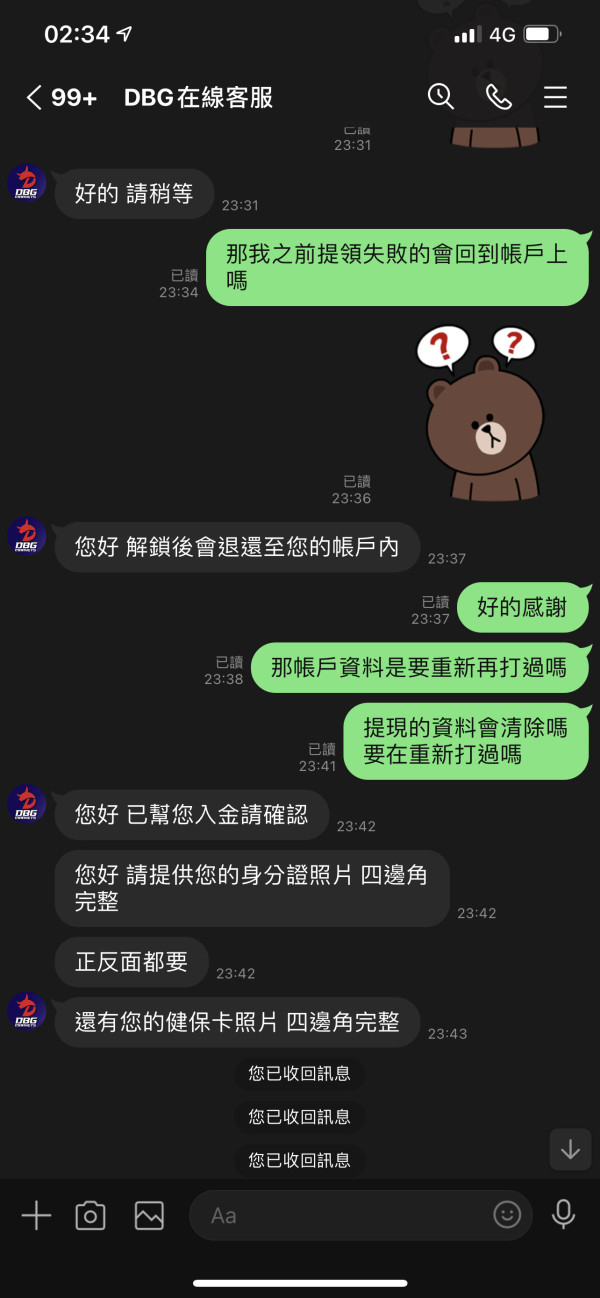Jump to the latest message with down arrow
The height and width of the screenshot is (1298, 600).
(570, 1150)
